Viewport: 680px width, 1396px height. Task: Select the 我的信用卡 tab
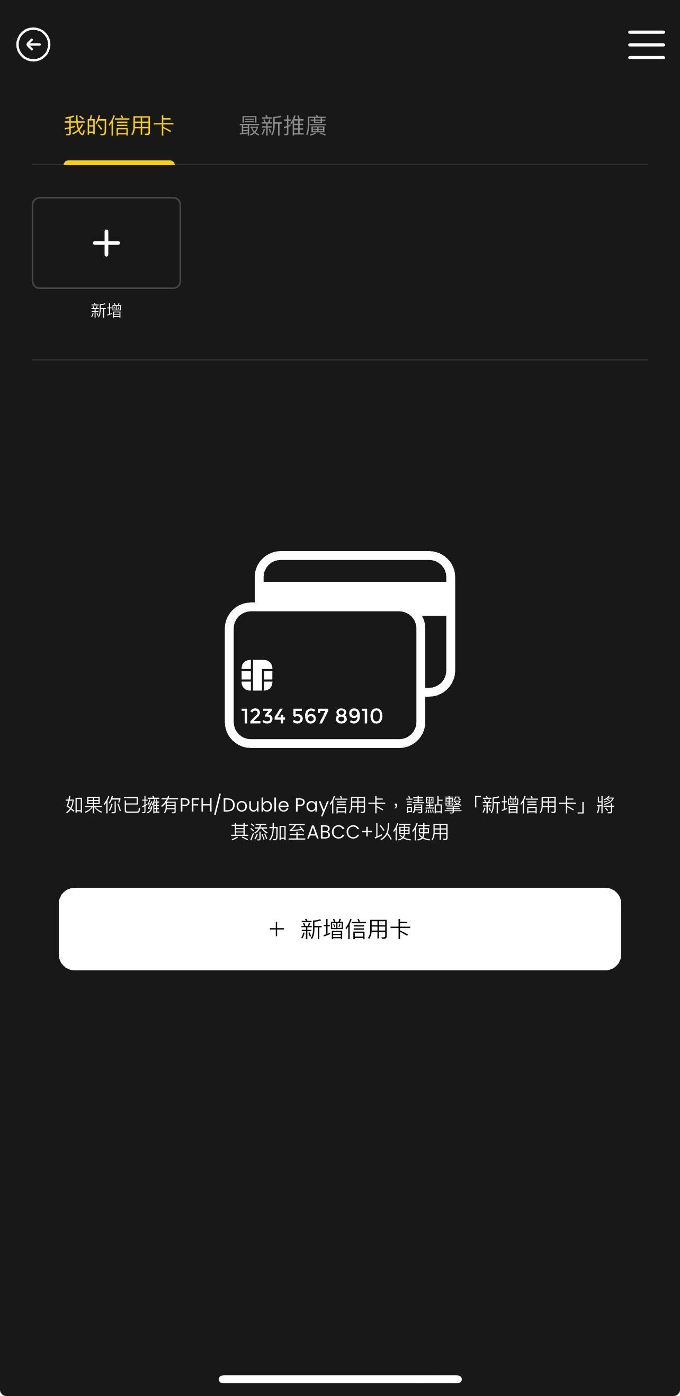coord(119,126)
